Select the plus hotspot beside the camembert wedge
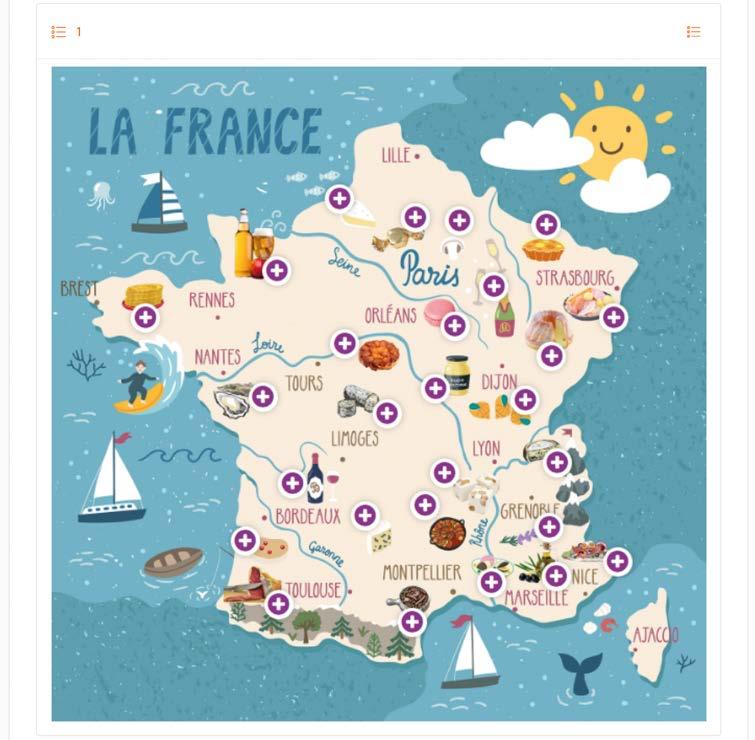Image resolution: width=755 pixels, height=740 pixels. pos(339,198)
